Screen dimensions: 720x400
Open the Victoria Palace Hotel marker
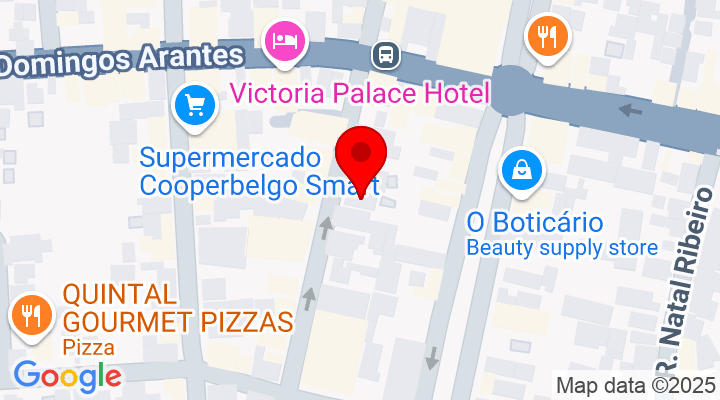[x=286, y=41]
